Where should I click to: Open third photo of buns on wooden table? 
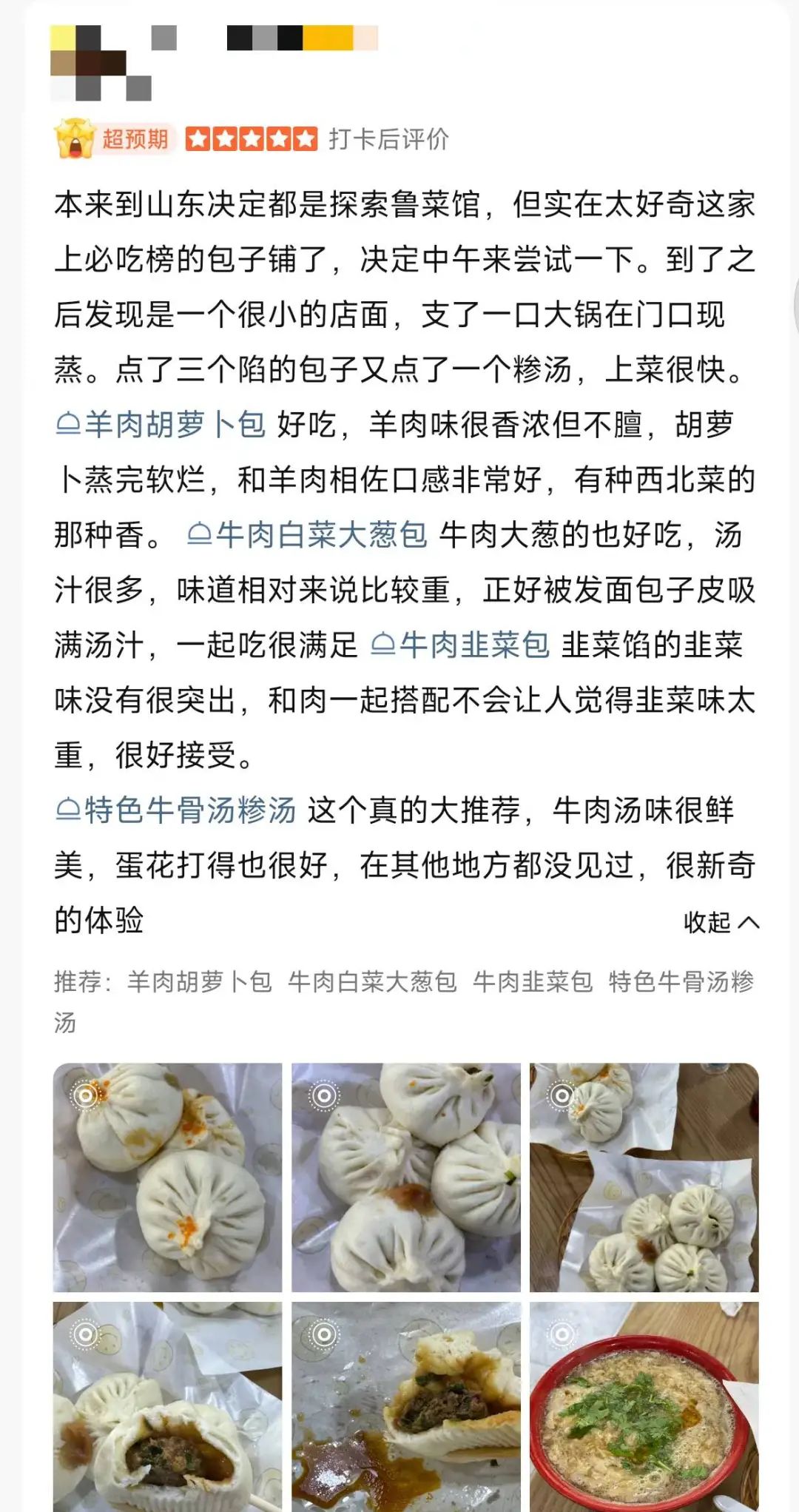coord(644,1177)
